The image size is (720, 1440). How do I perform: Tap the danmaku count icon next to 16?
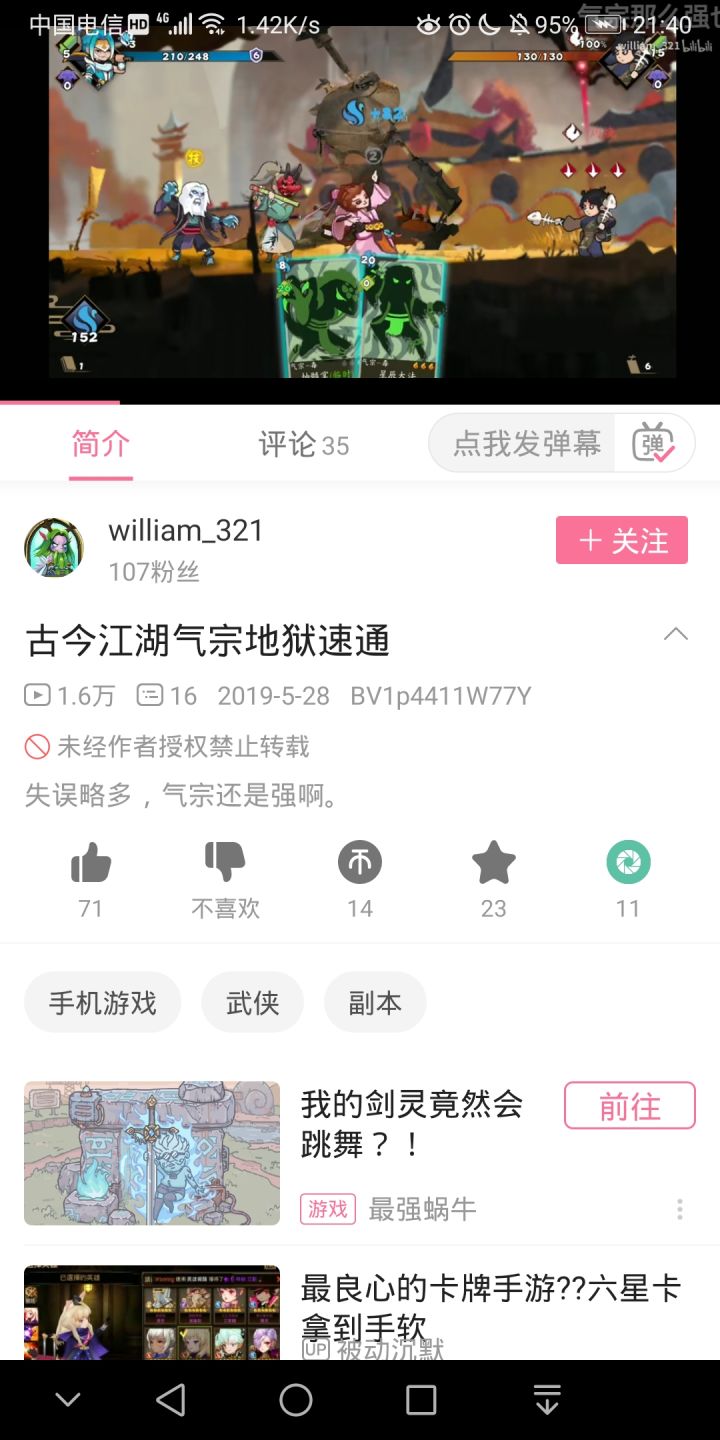(150, 695)
